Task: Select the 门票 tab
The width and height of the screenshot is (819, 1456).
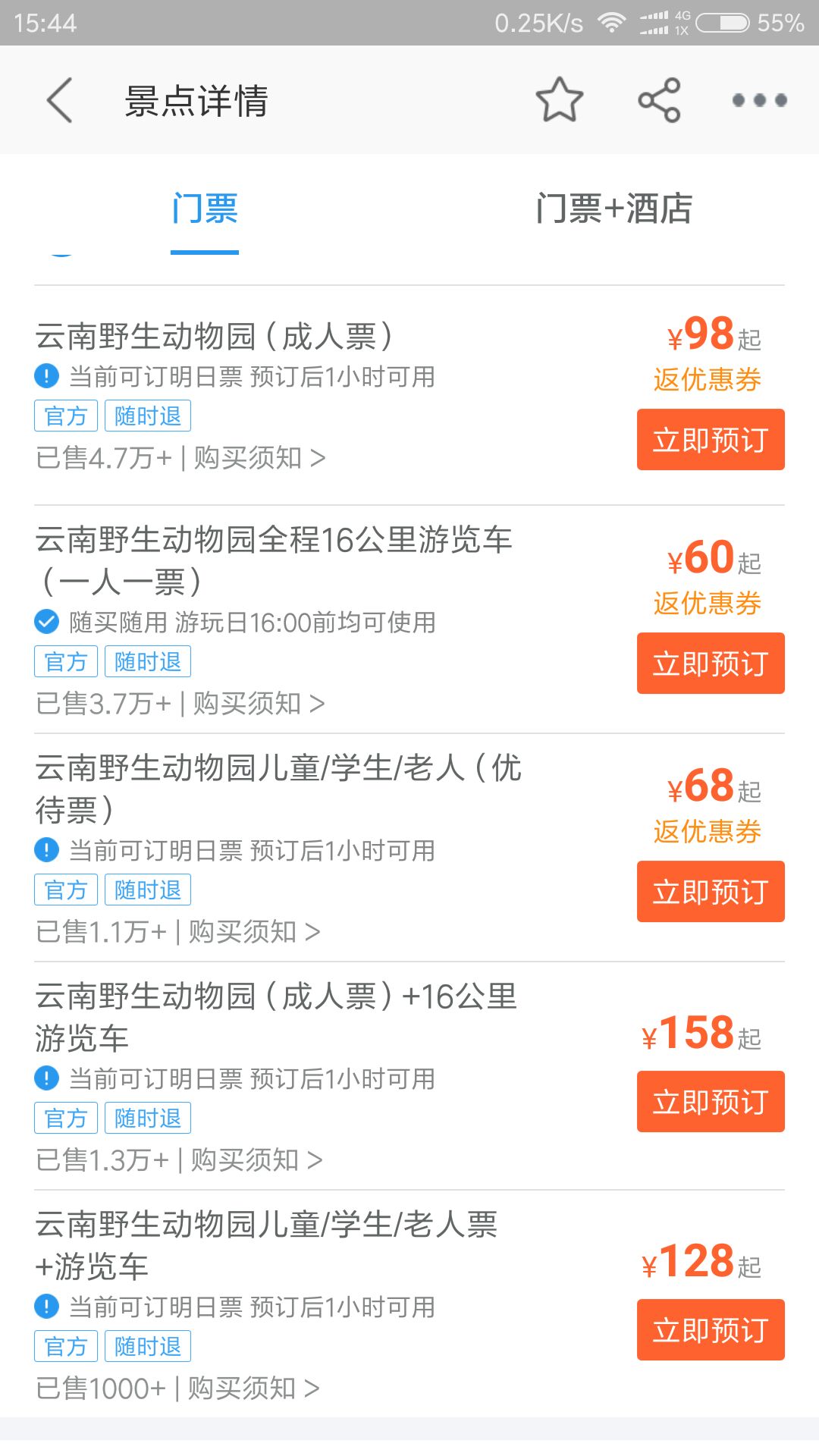Action: point(205,209)
